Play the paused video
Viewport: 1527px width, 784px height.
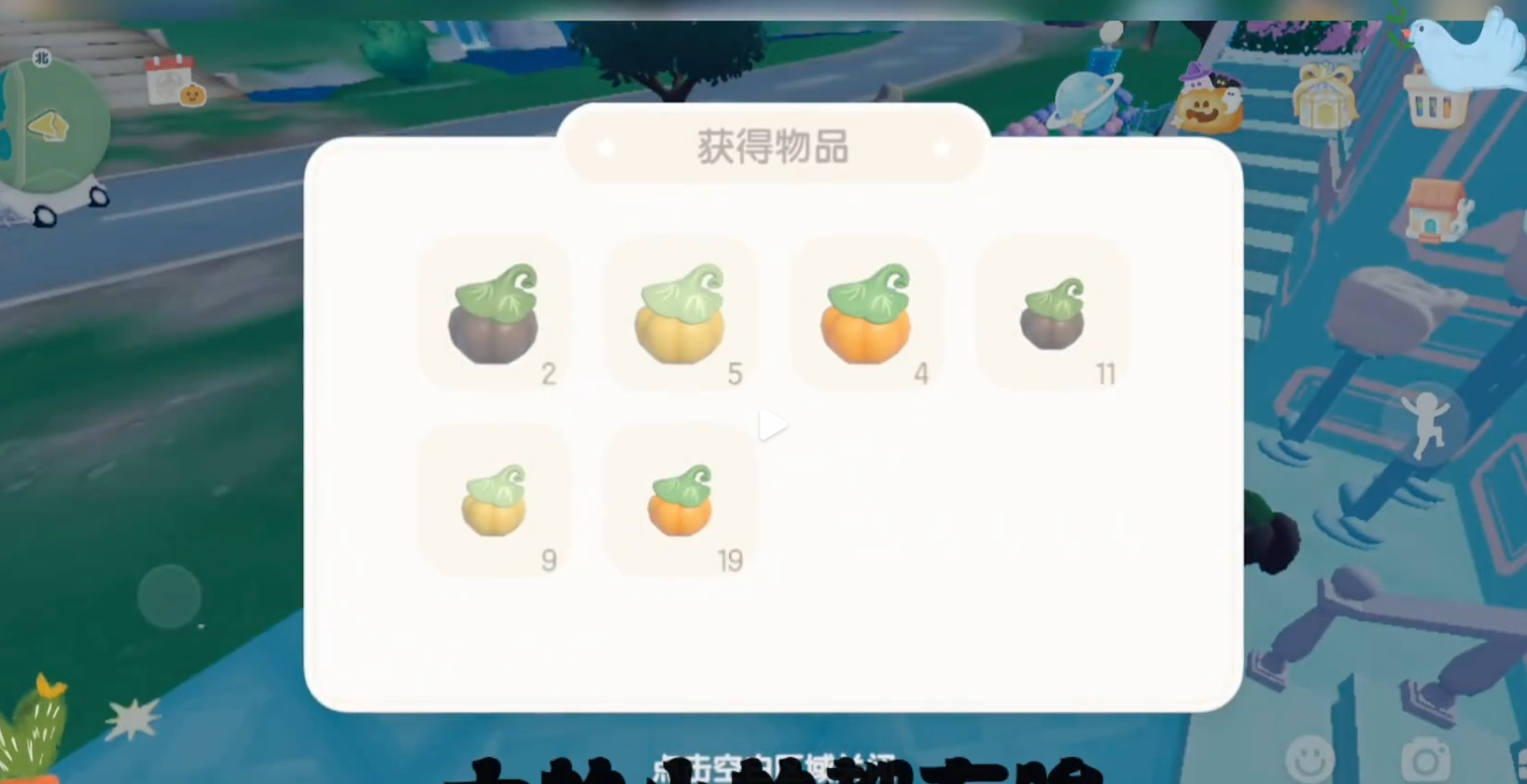pos(772,426)
